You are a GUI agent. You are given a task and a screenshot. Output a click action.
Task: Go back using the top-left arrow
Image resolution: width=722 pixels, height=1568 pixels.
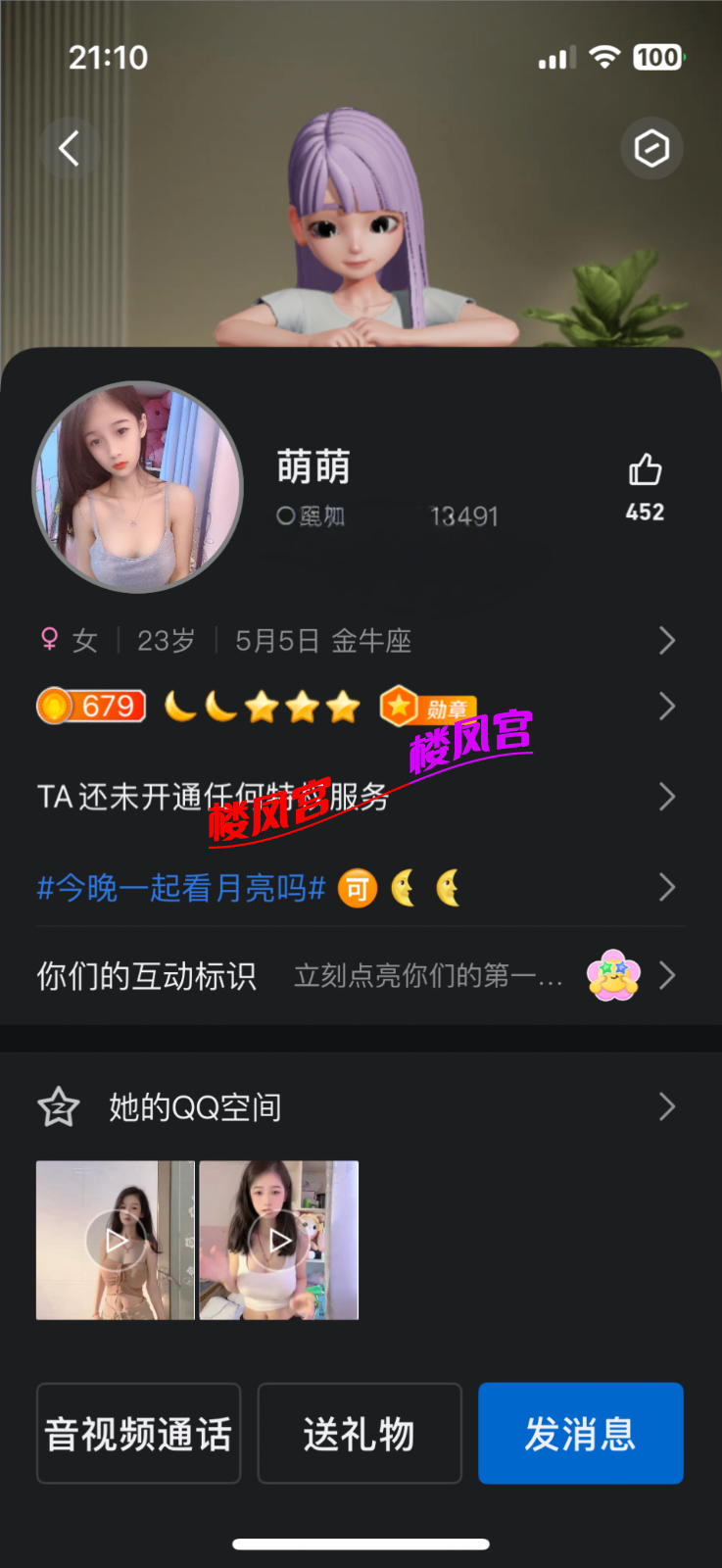[70, 149]
